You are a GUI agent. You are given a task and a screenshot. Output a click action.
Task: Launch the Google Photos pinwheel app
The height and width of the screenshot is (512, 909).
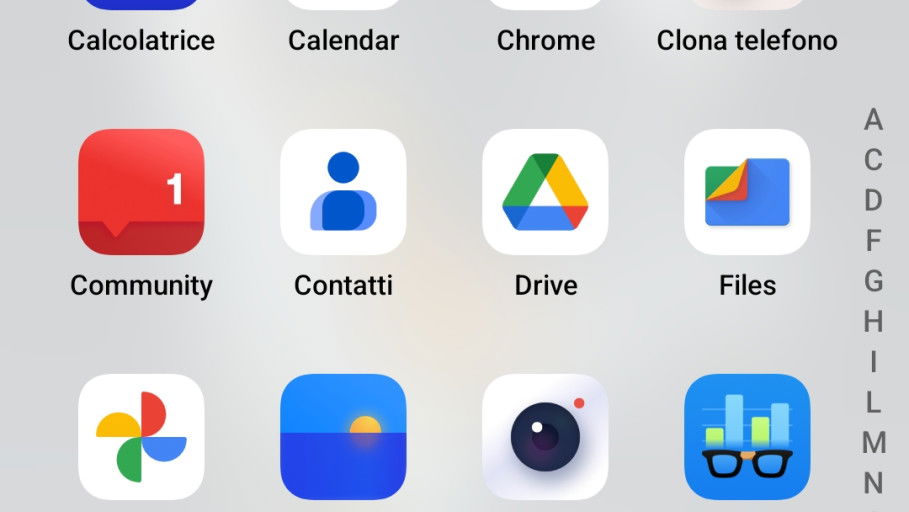click(x=141, y=436)
